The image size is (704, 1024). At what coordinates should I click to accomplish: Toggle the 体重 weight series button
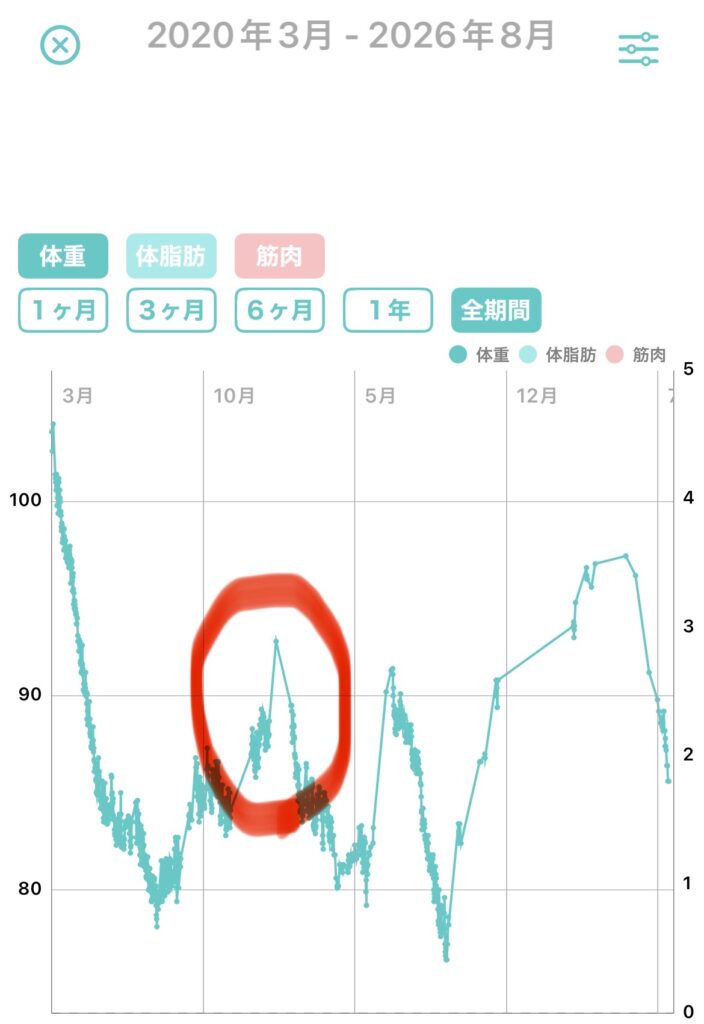63,256
